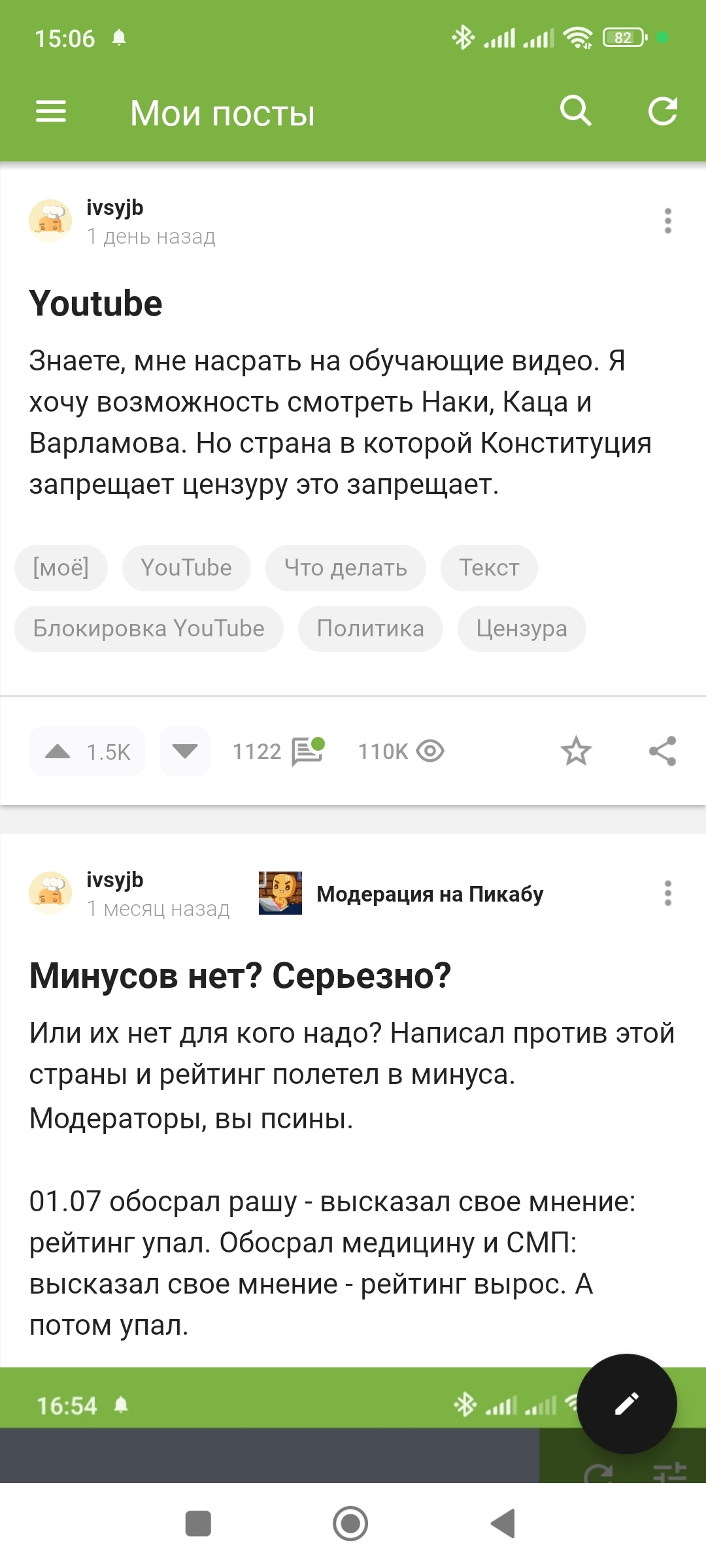The width and height of the screenshot is (706, 1568).
Task: Open the Модерация на Пикабу community
Action: coord(429,894)
